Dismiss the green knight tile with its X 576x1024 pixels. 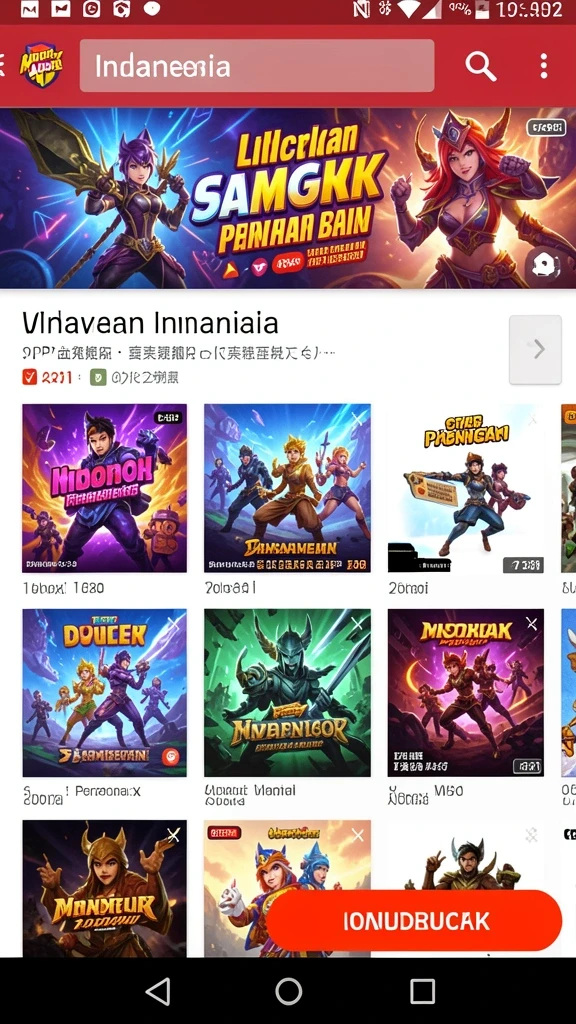click(x=357, y=624)
